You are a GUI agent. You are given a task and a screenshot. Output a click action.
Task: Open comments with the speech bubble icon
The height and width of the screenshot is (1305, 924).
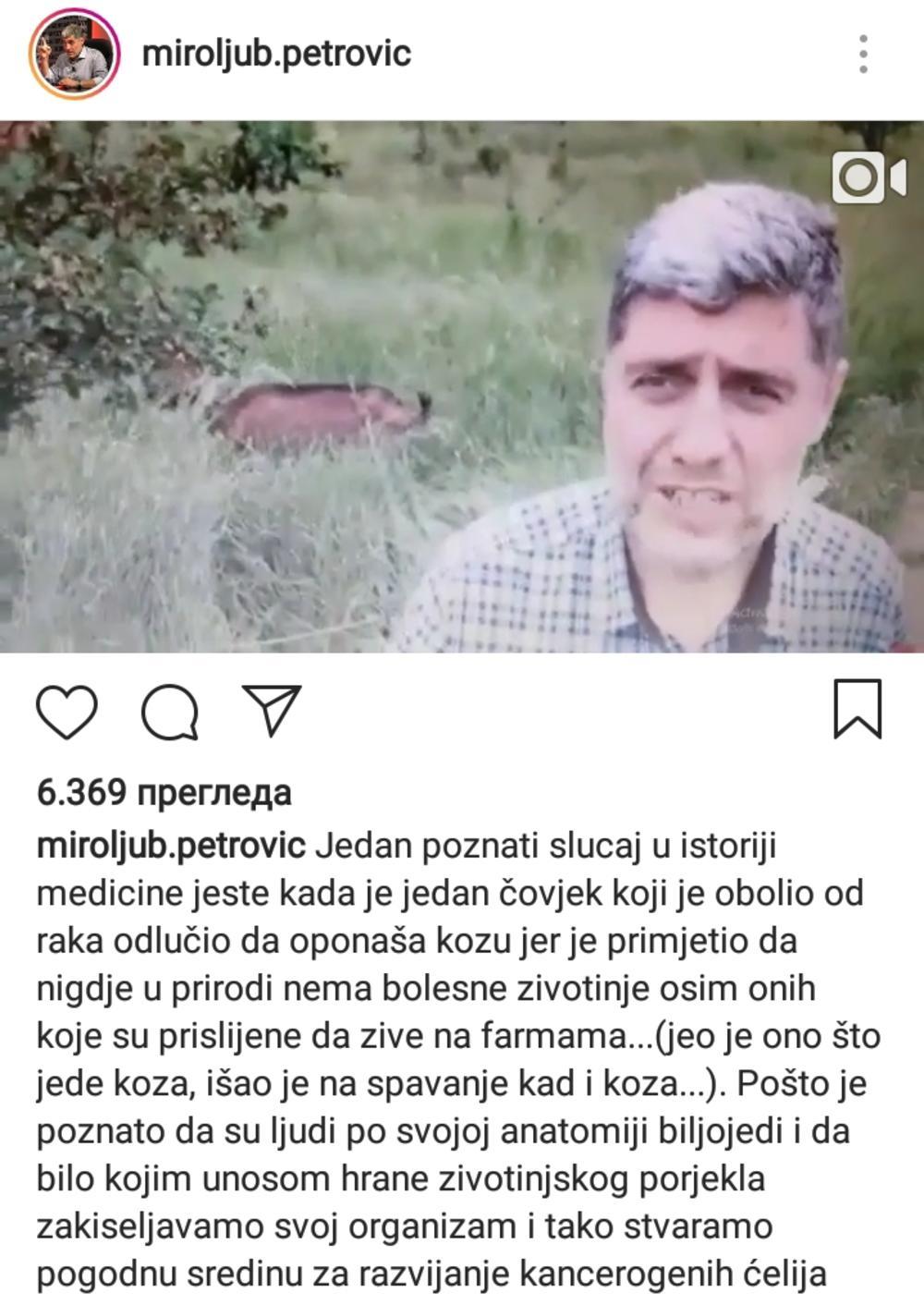170,713
